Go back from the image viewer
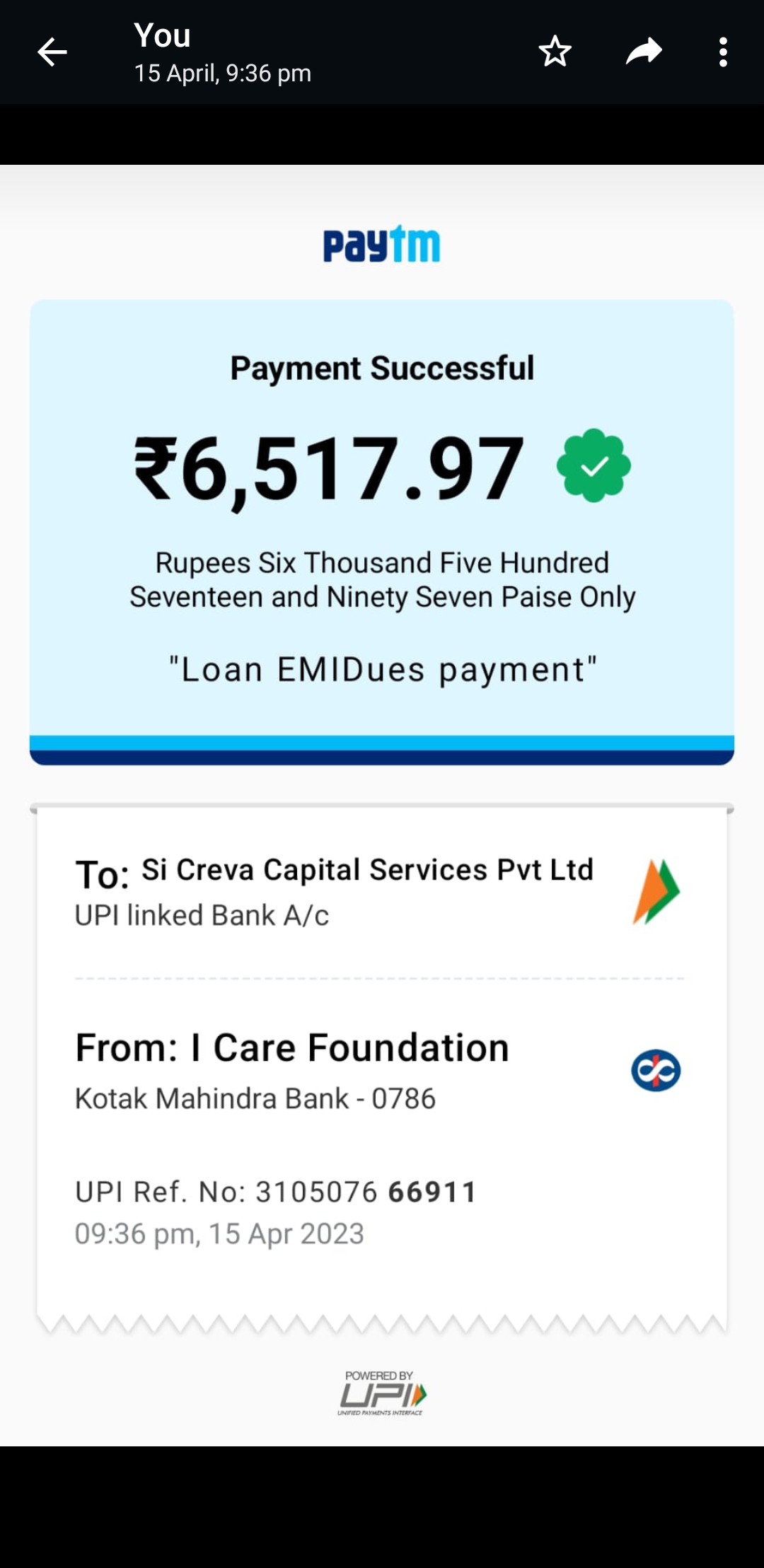The width and height of the screenshot is (764, 1568). (x=52, y=52)
